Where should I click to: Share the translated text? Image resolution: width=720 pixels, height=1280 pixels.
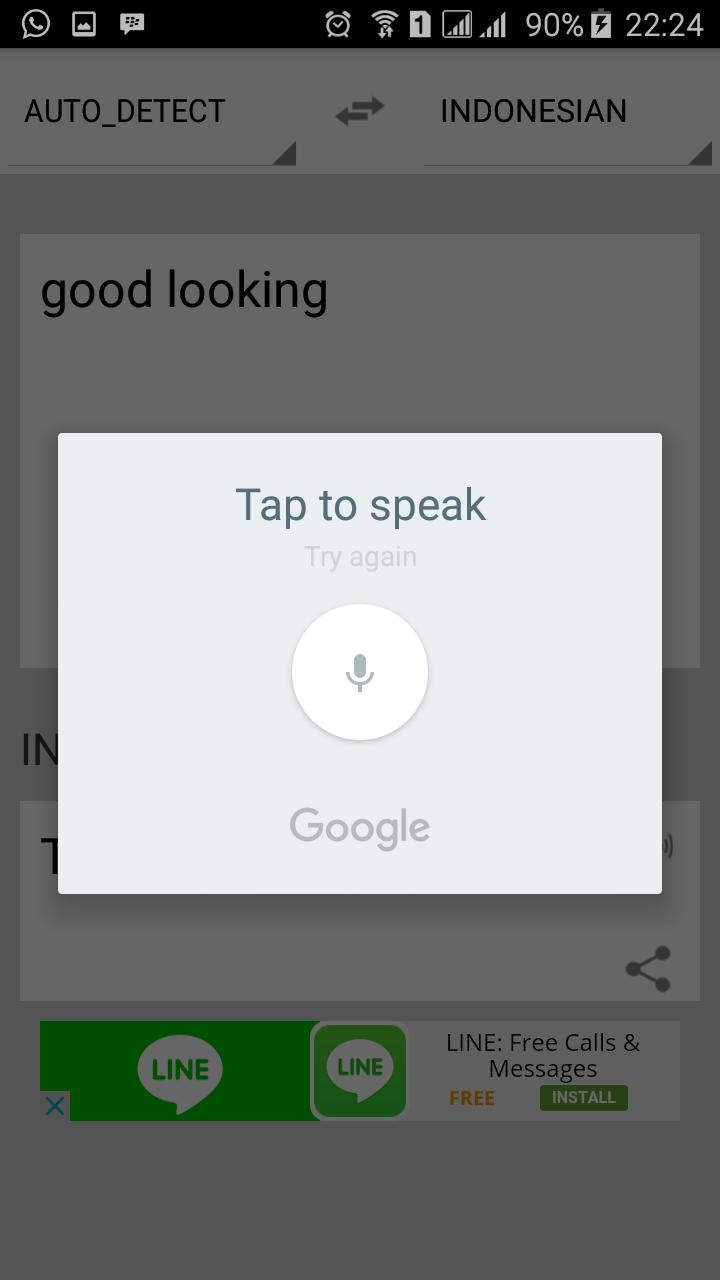648,969
